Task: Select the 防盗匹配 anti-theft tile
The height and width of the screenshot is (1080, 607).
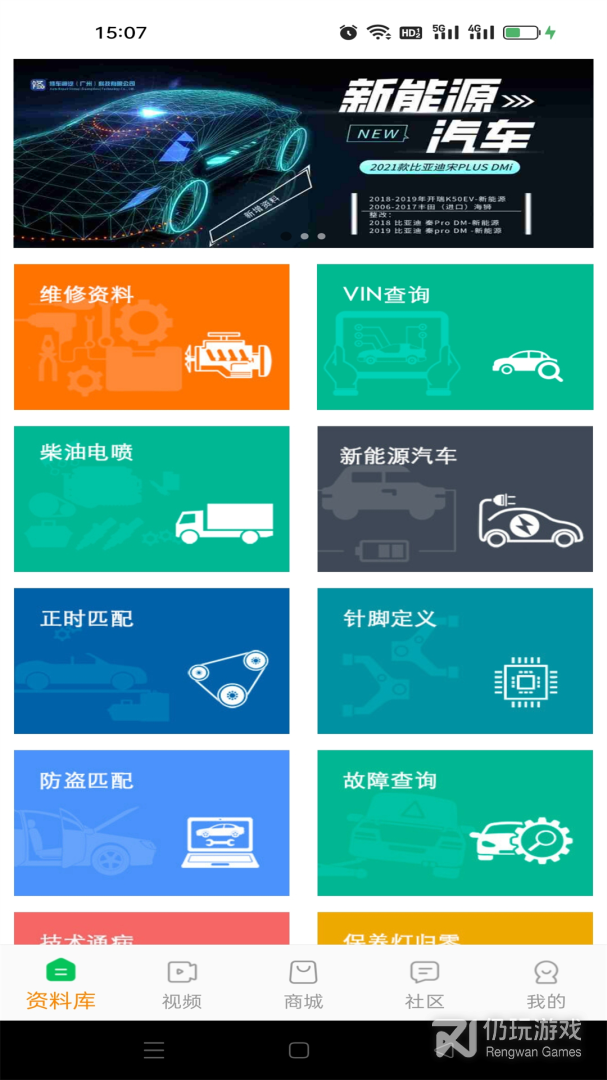Action: (151, 823)
